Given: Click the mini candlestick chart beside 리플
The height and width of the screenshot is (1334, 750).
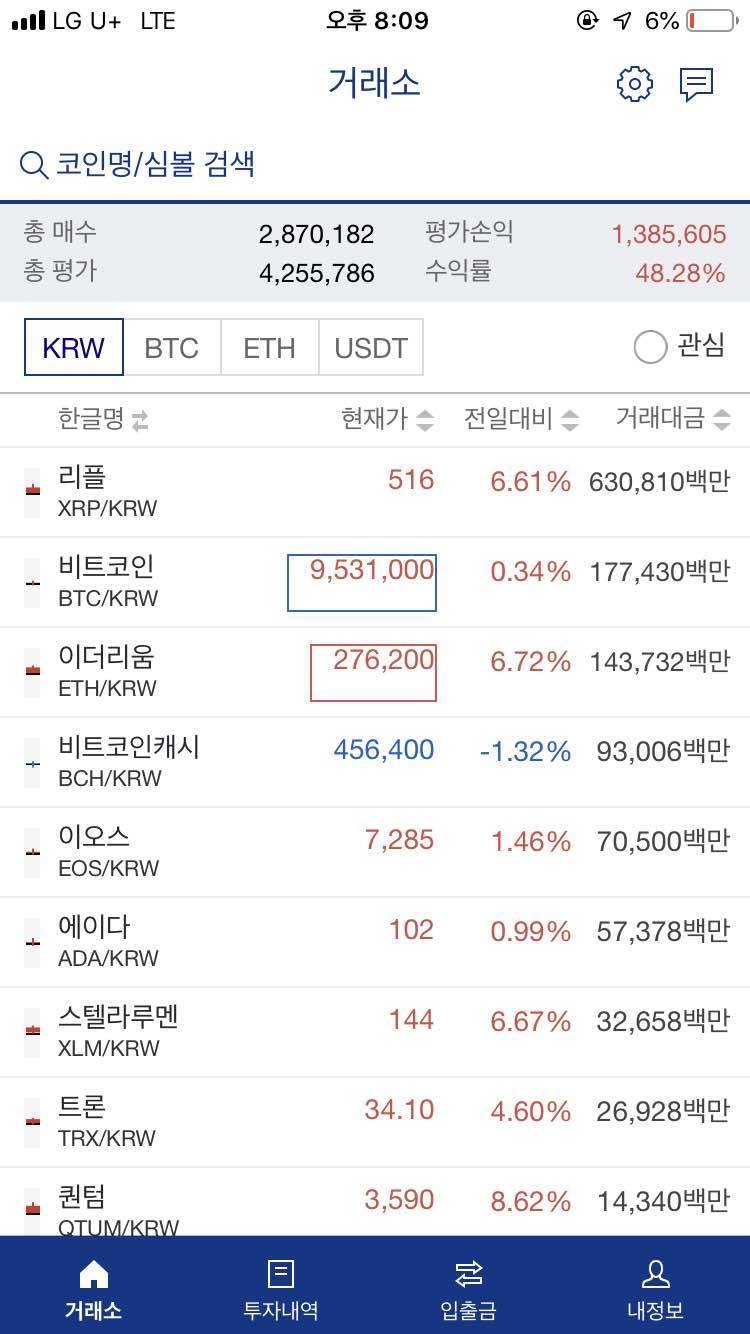Looking at the screenshot, I should pos(31,490).
